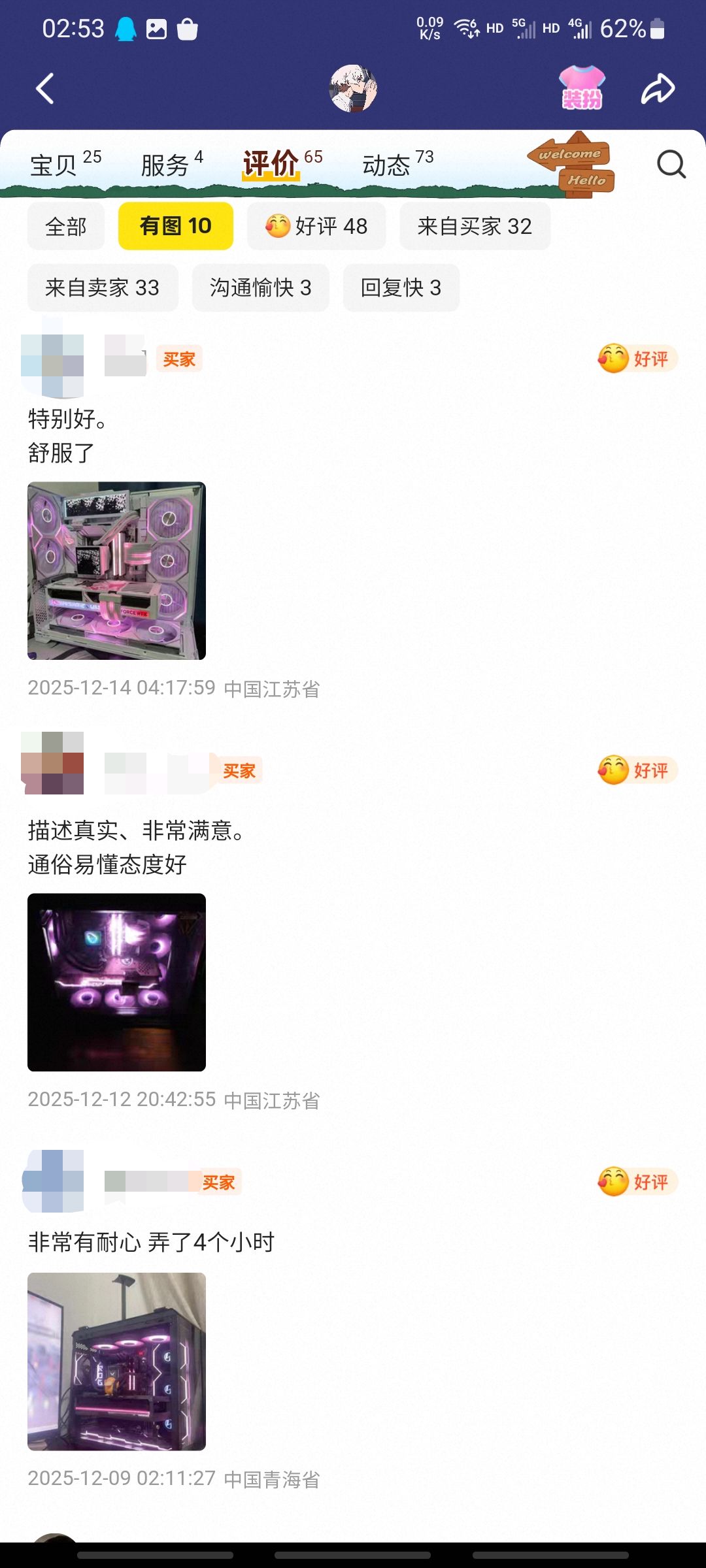Filter reviews by 有图 10
The image size is (706, 1568).
175,226
